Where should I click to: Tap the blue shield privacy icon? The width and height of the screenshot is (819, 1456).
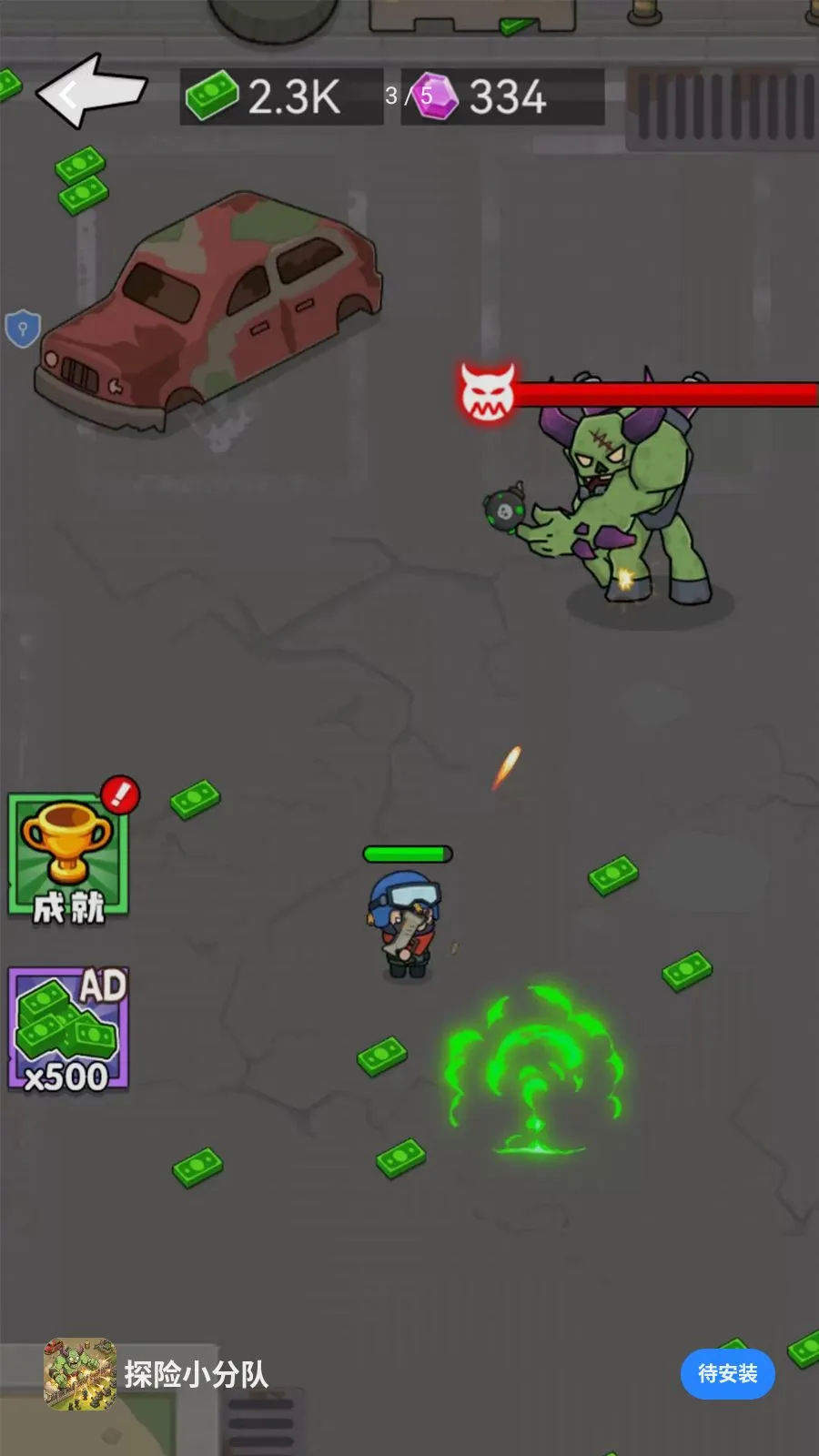pyautogui.click(x=23, y=328)
